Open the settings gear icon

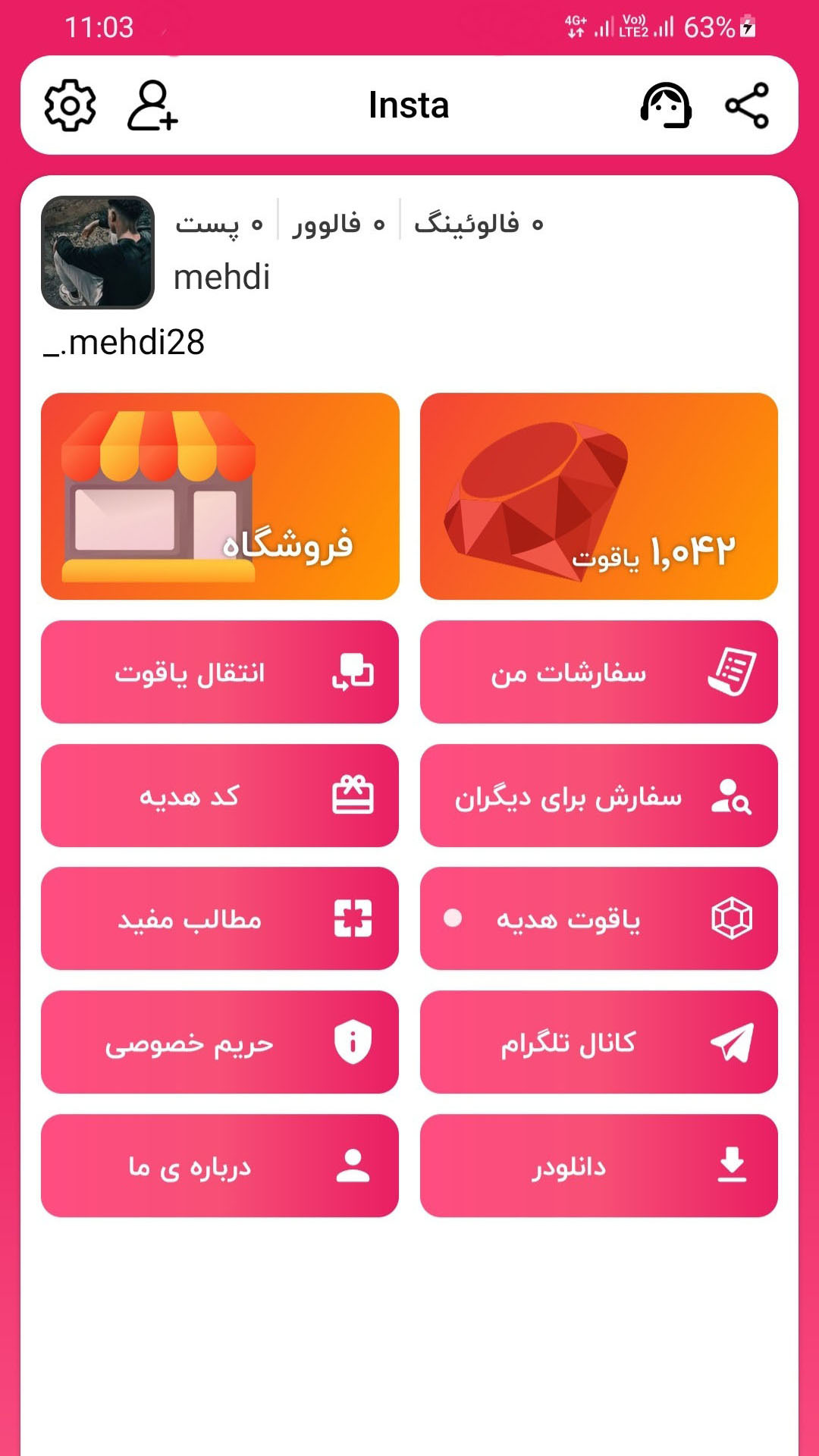(x=71, y=107)
